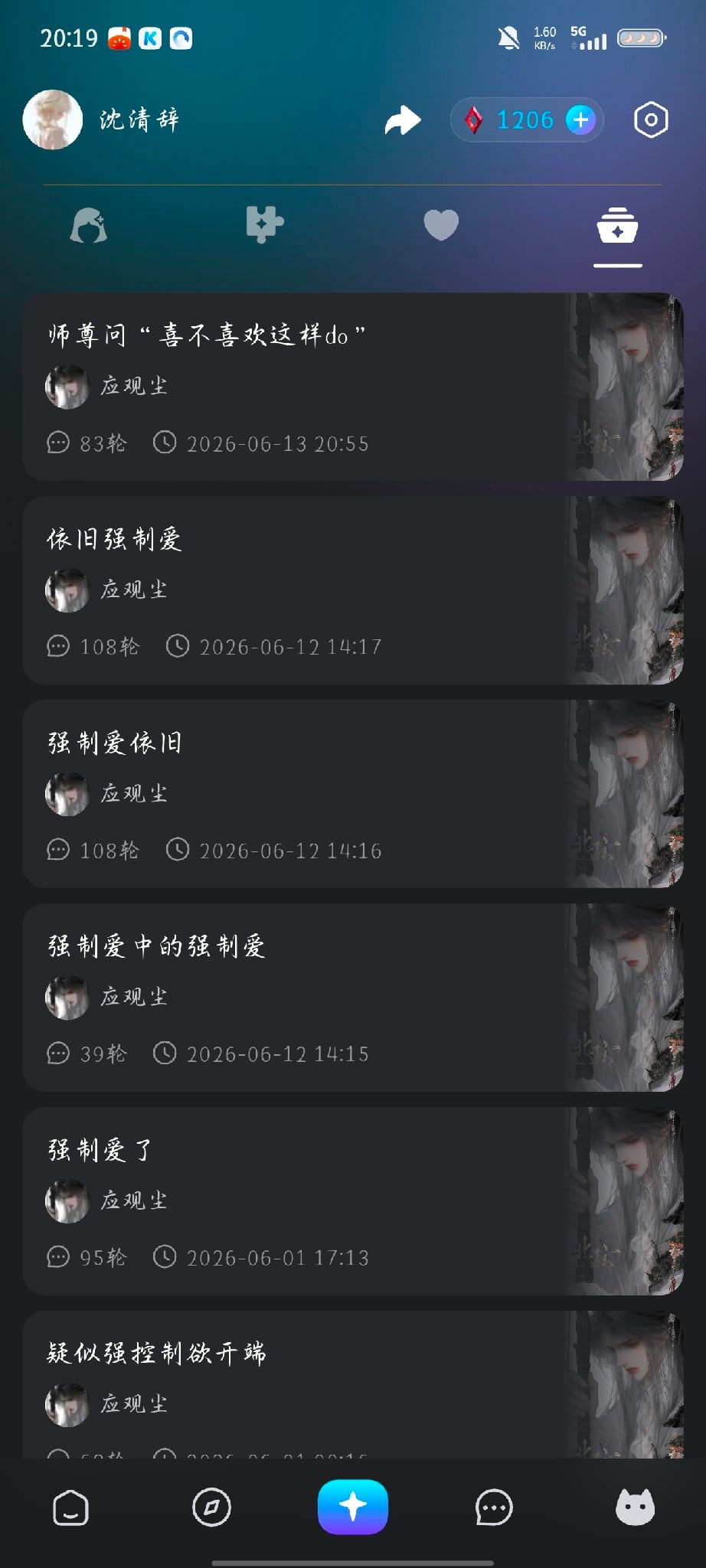706x1568 pixels.
Task: Open 沈清辞 profile avatar
Action: tap(53, 119)
